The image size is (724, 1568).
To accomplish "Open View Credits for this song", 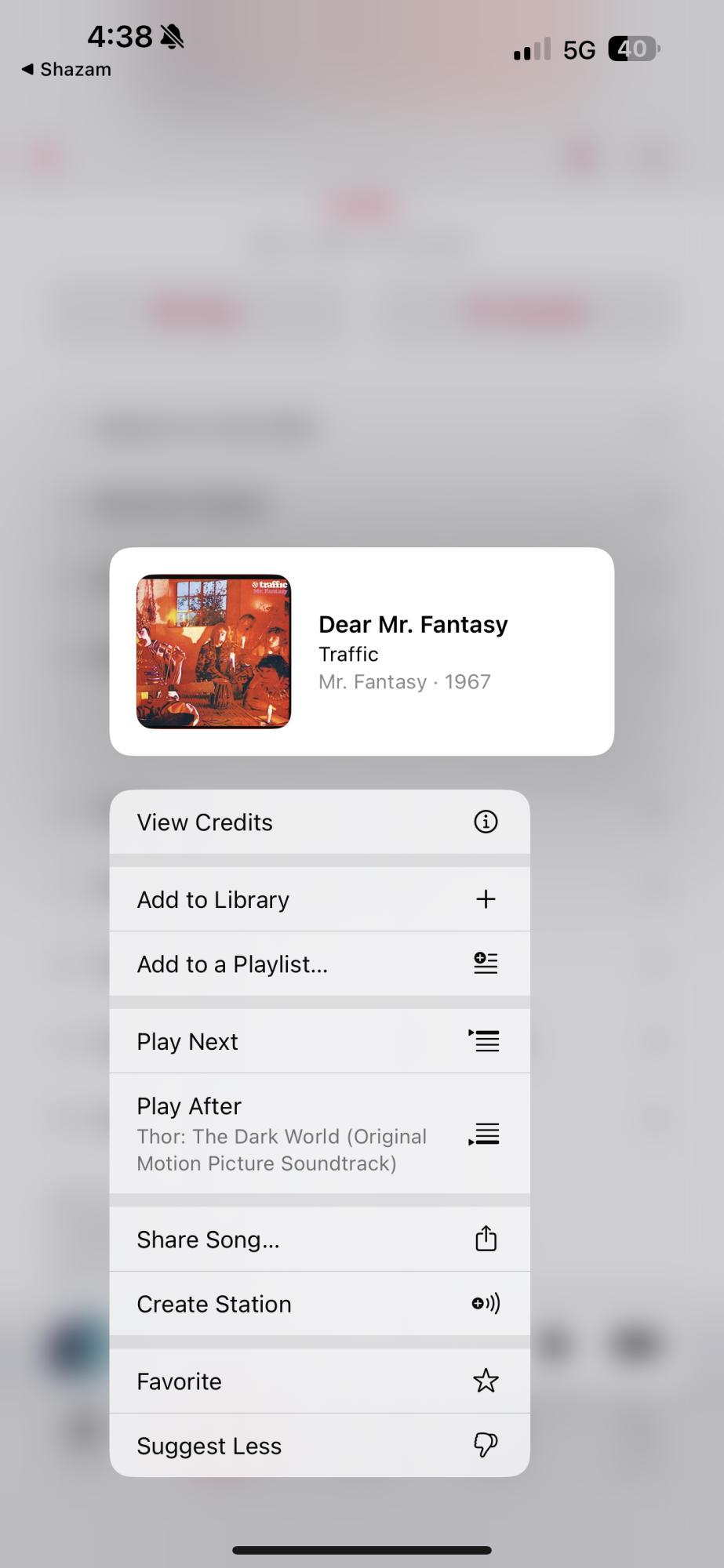I will (319, 822).
